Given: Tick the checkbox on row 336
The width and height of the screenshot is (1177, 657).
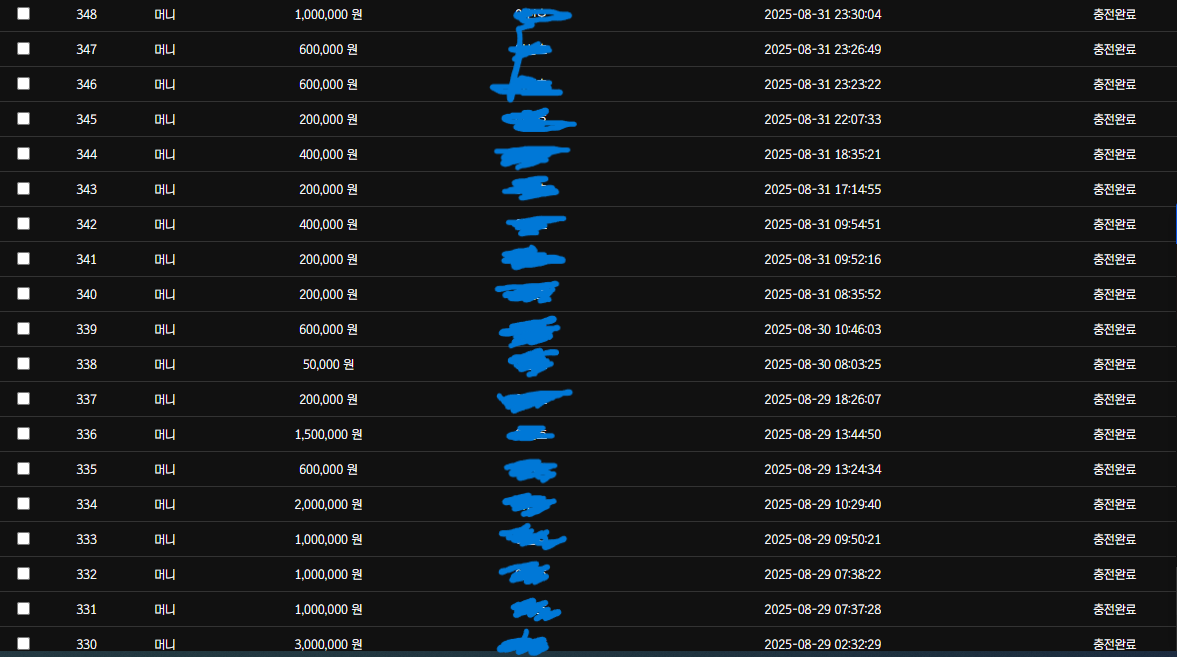Looking at the screenshot, I should [24, 434].
